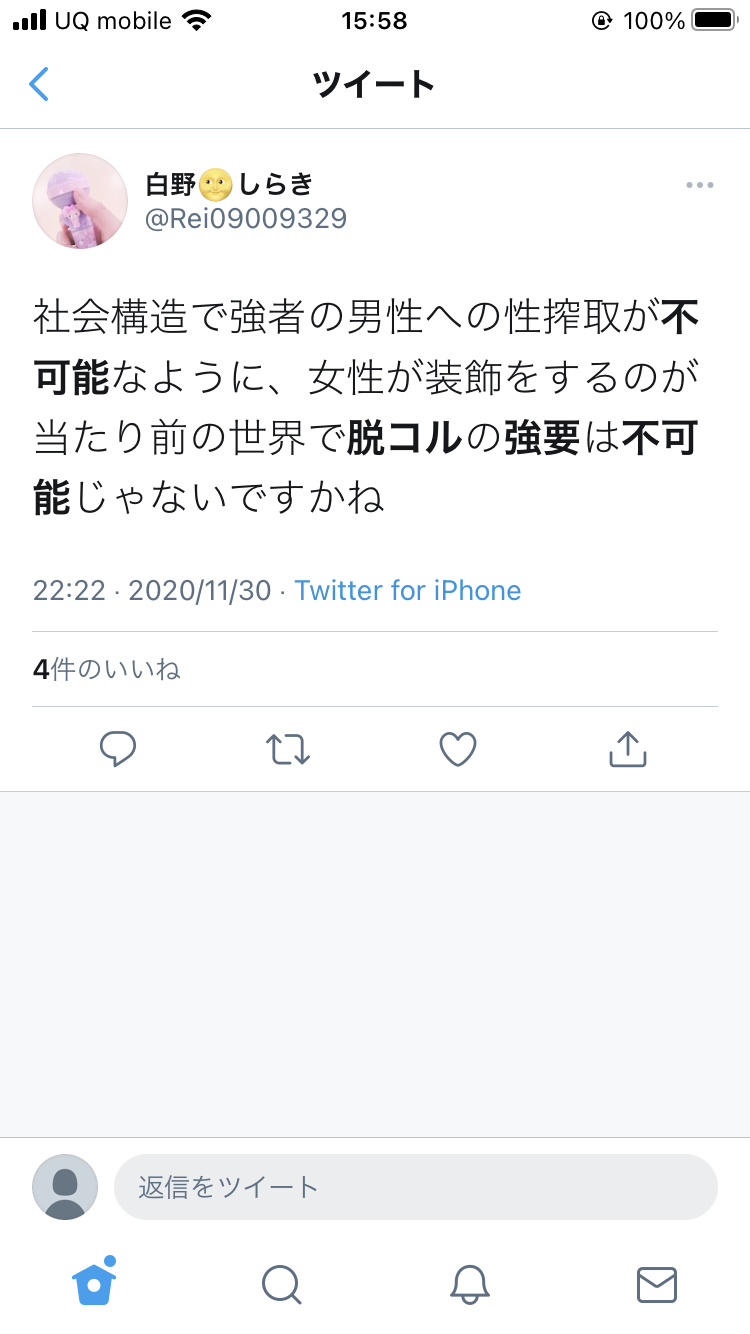
Task: Switch to the Notifications bell tab
Action: coord(469,1284)
